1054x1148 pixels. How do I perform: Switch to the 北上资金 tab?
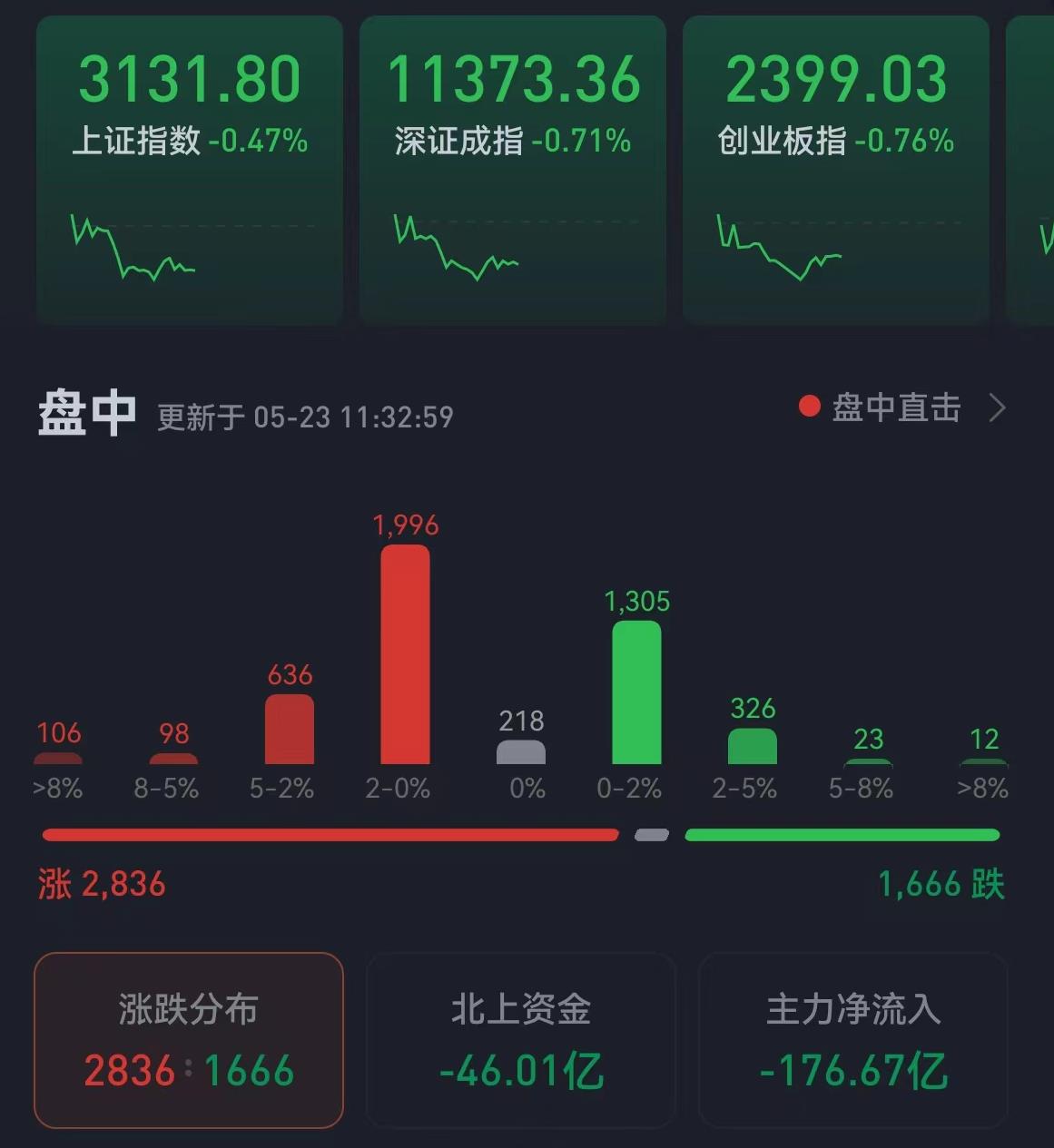click(521, 1040)
